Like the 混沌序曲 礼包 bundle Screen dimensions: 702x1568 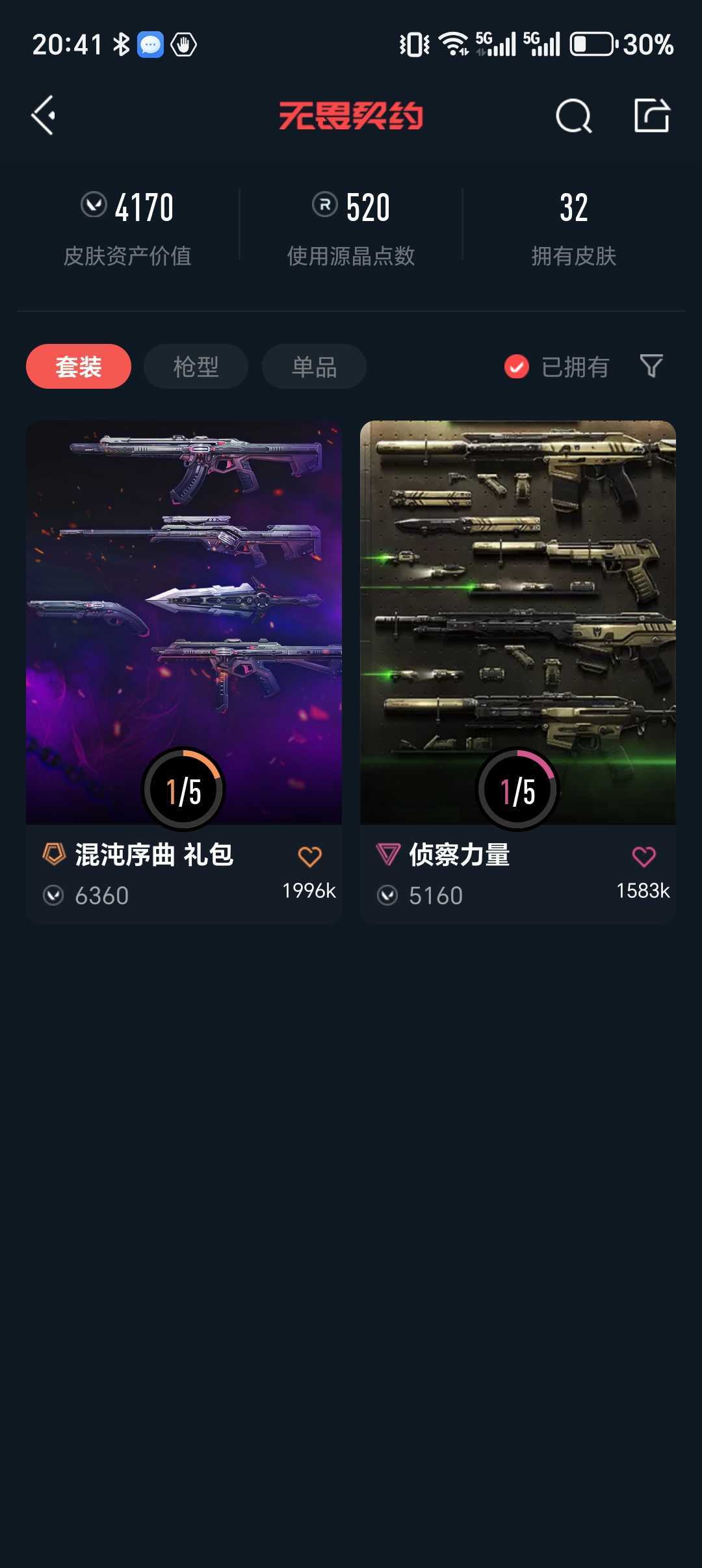point(309,857)
